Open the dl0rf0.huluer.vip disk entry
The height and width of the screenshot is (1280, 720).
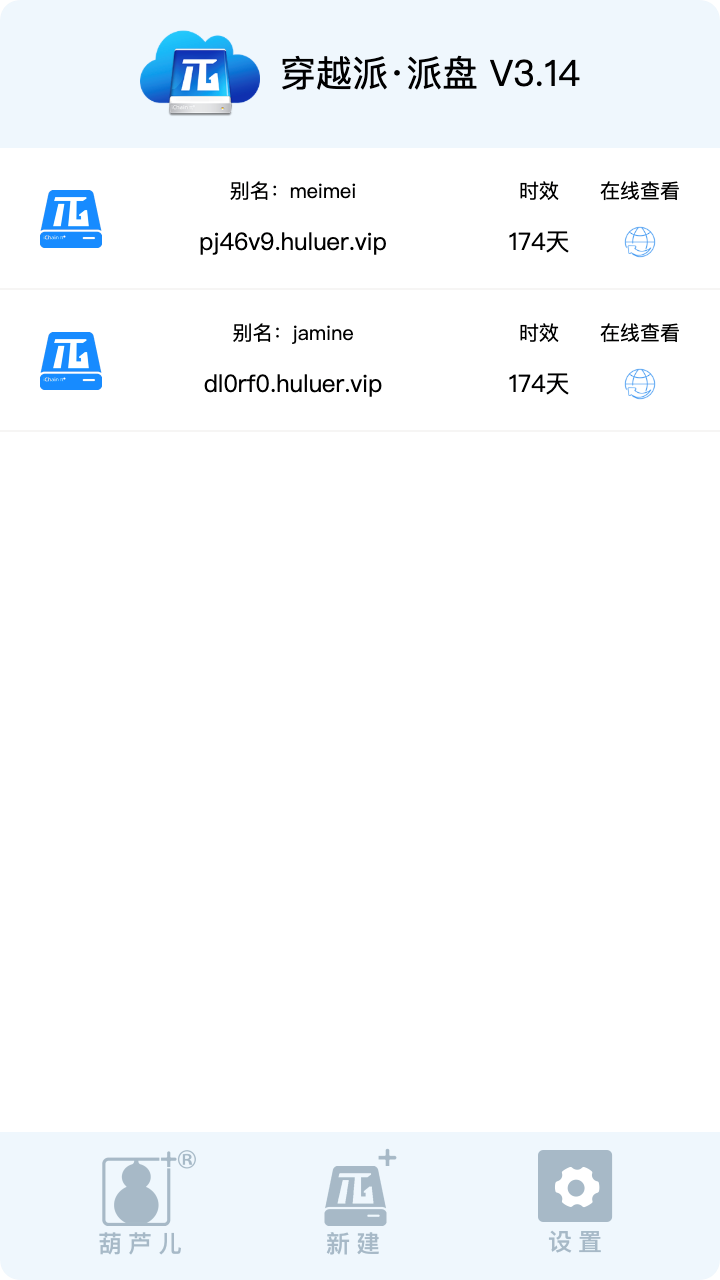click(x=293, y=384)
